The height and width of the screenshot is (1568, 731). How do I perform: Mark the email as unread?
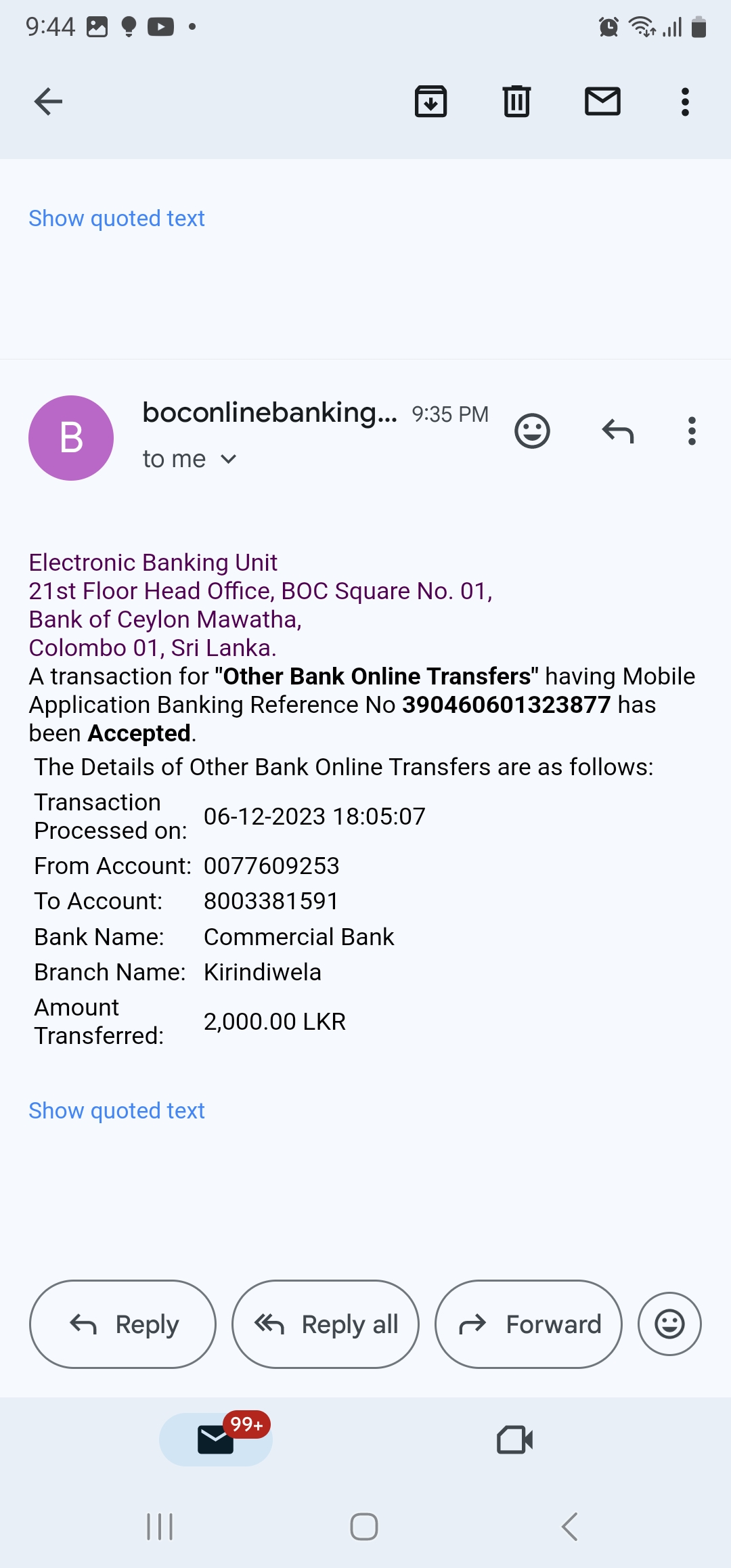(602, 102)
